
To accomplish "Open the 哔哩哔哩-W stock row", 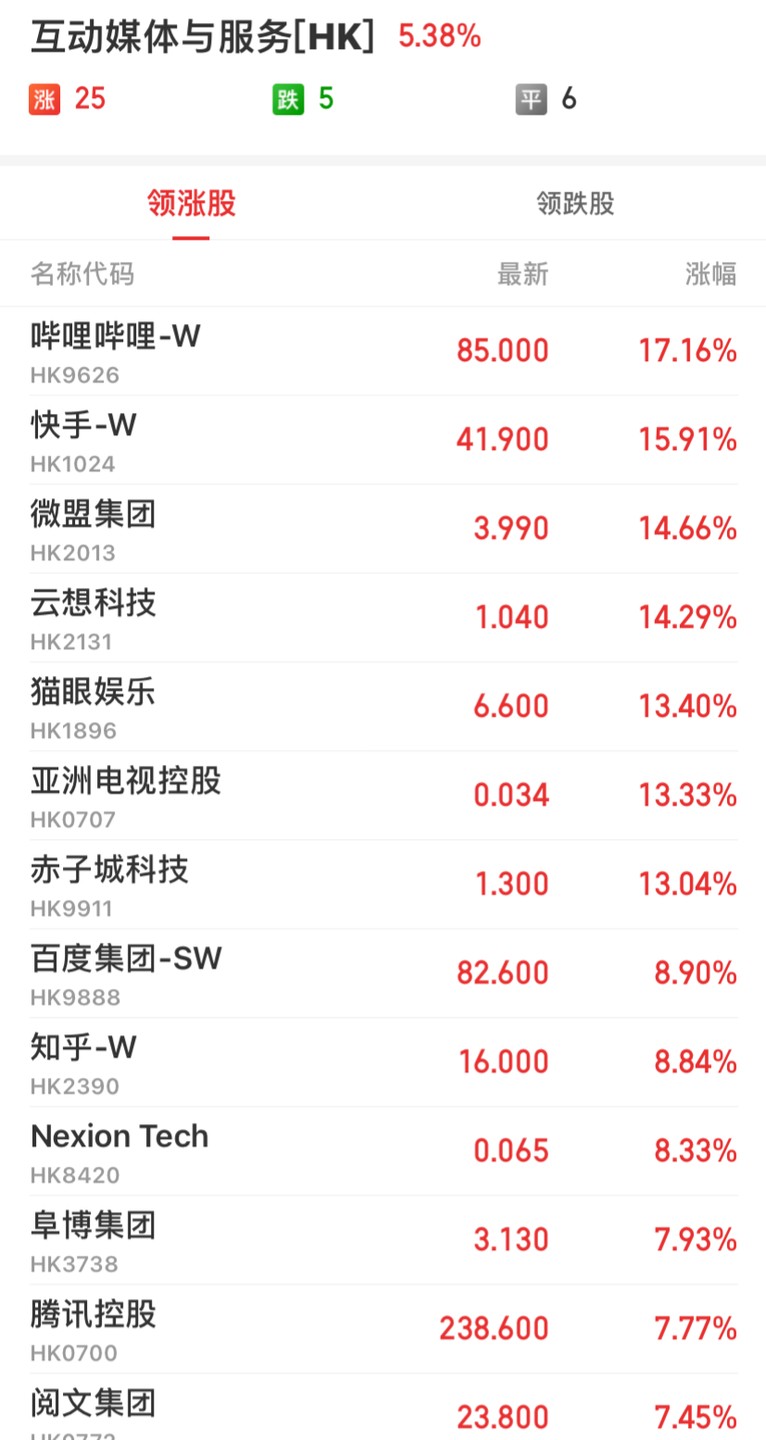I will [x=383, y=351].
